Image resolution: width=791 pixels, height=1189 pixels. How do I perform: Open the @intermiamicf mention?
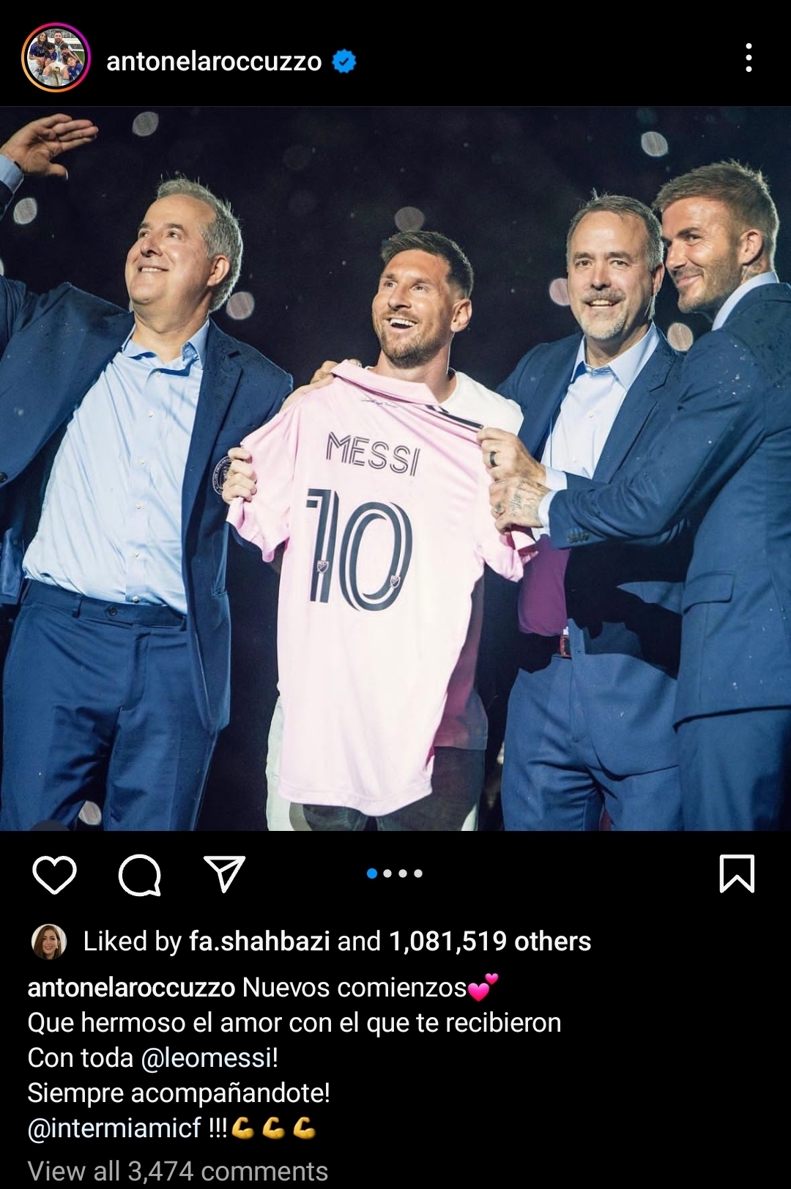click(x=114, y=1128)
